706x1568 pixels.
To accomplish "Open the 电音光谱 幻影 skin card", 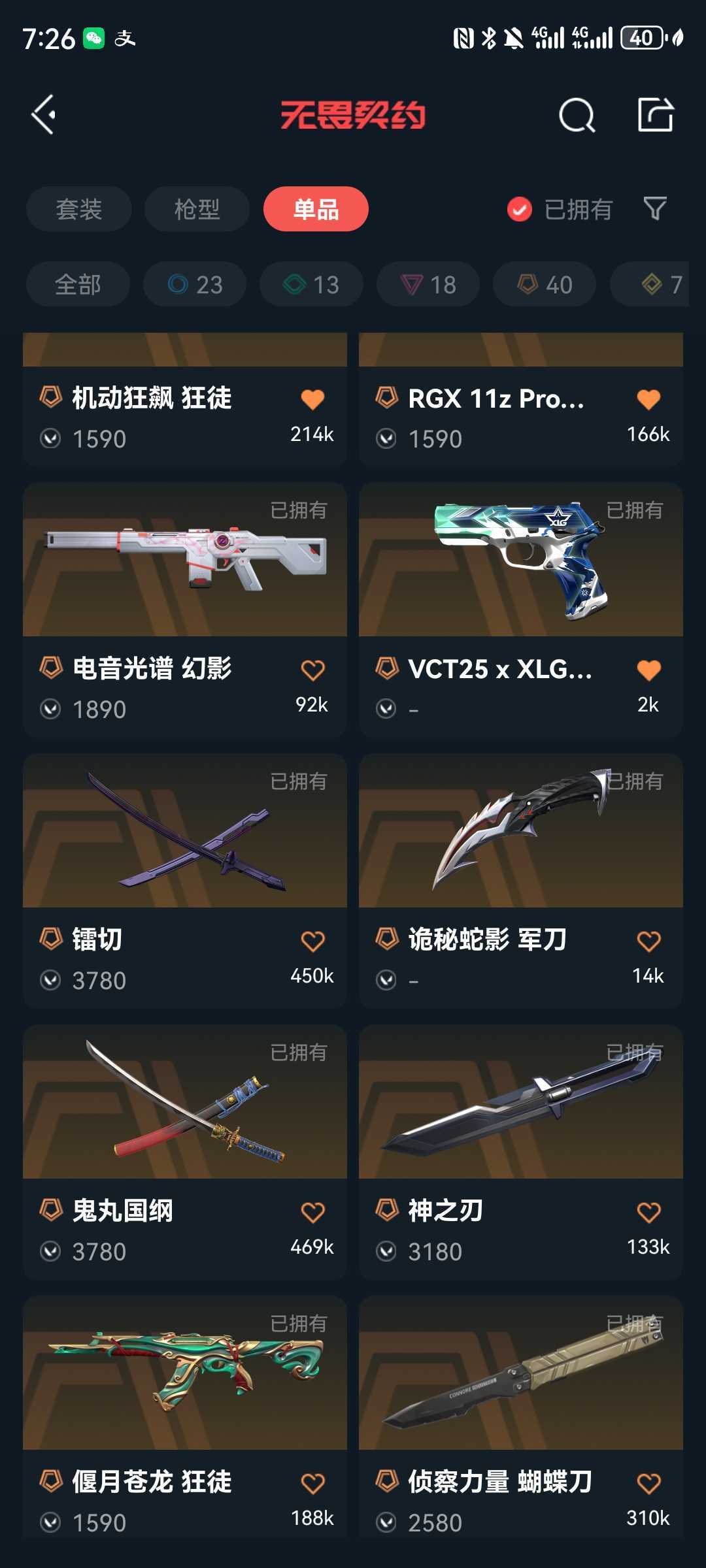I will pos(185,610).
